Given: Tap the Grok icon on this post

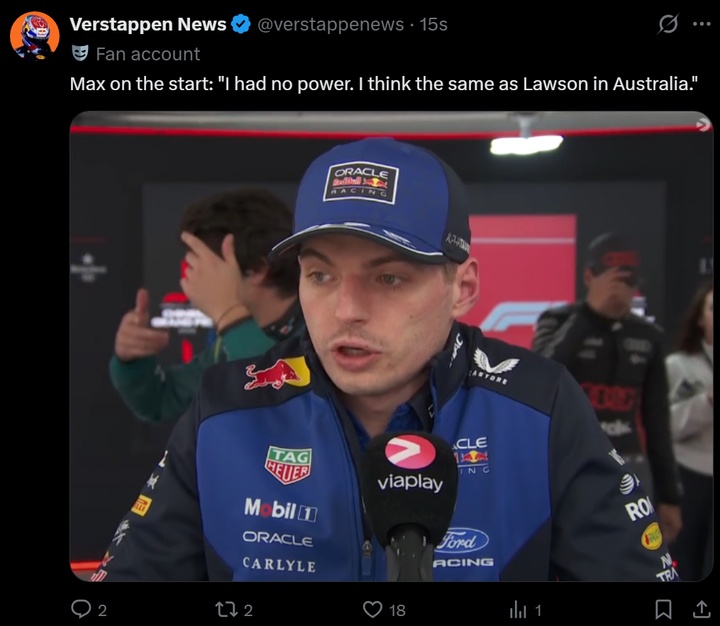Looking at the screenshot, I should (x=670, y=24).
